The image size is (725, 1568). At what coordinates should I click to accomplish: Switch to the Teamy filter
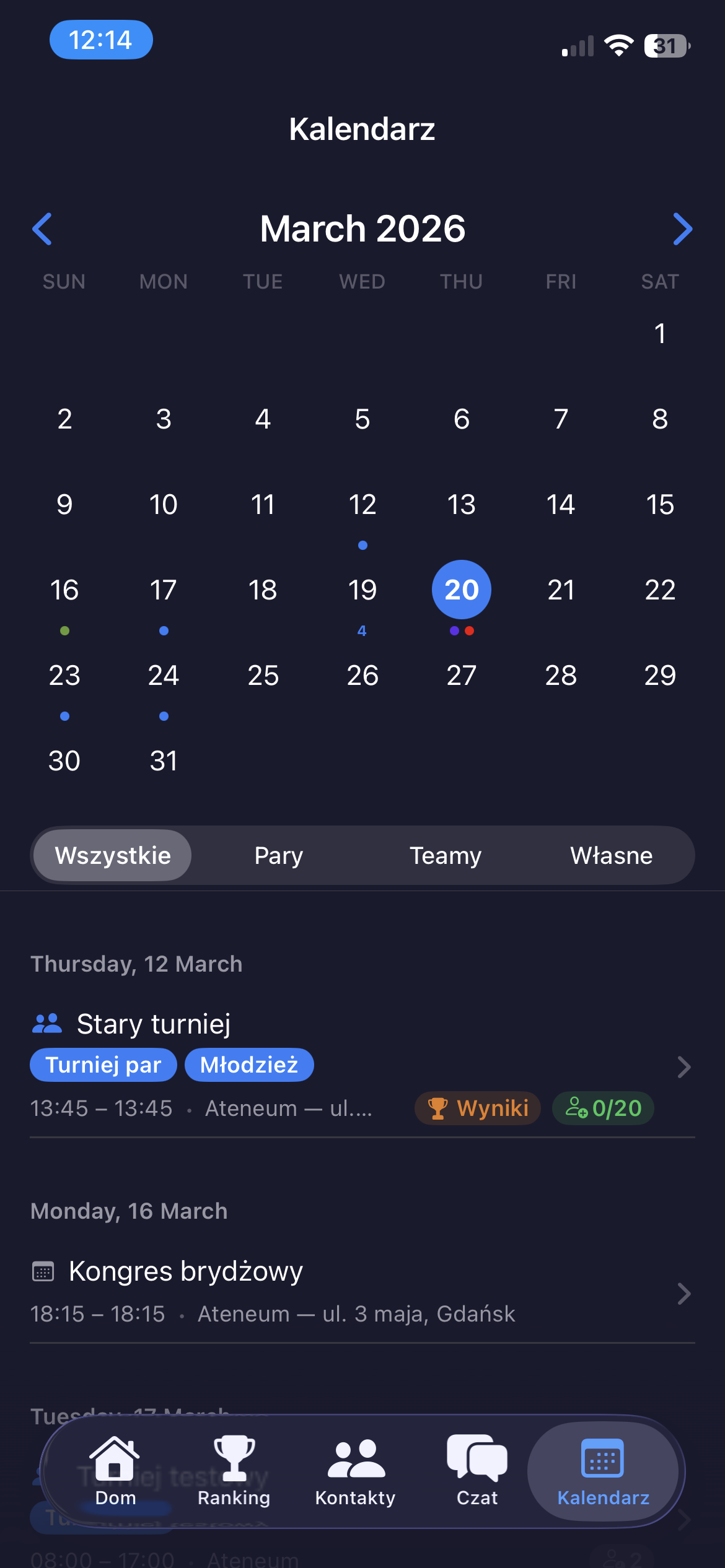pyautogui.click(x=445, y=855)
